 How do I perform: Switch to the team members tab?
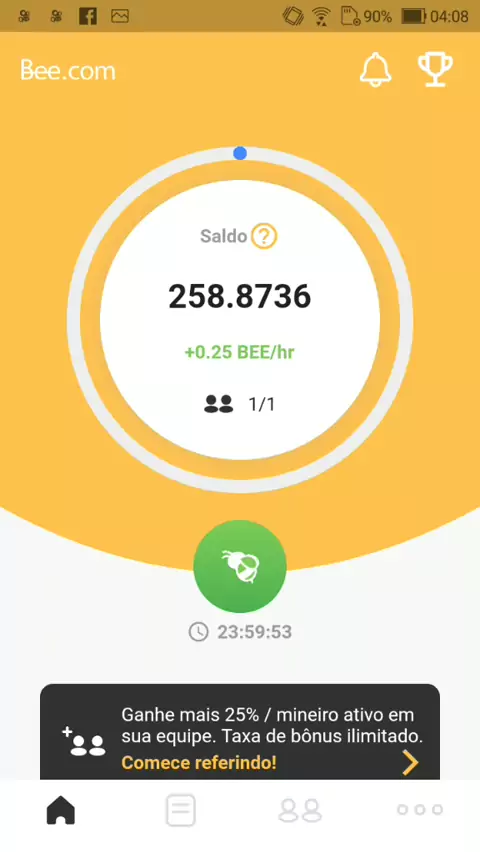[300, 810]
